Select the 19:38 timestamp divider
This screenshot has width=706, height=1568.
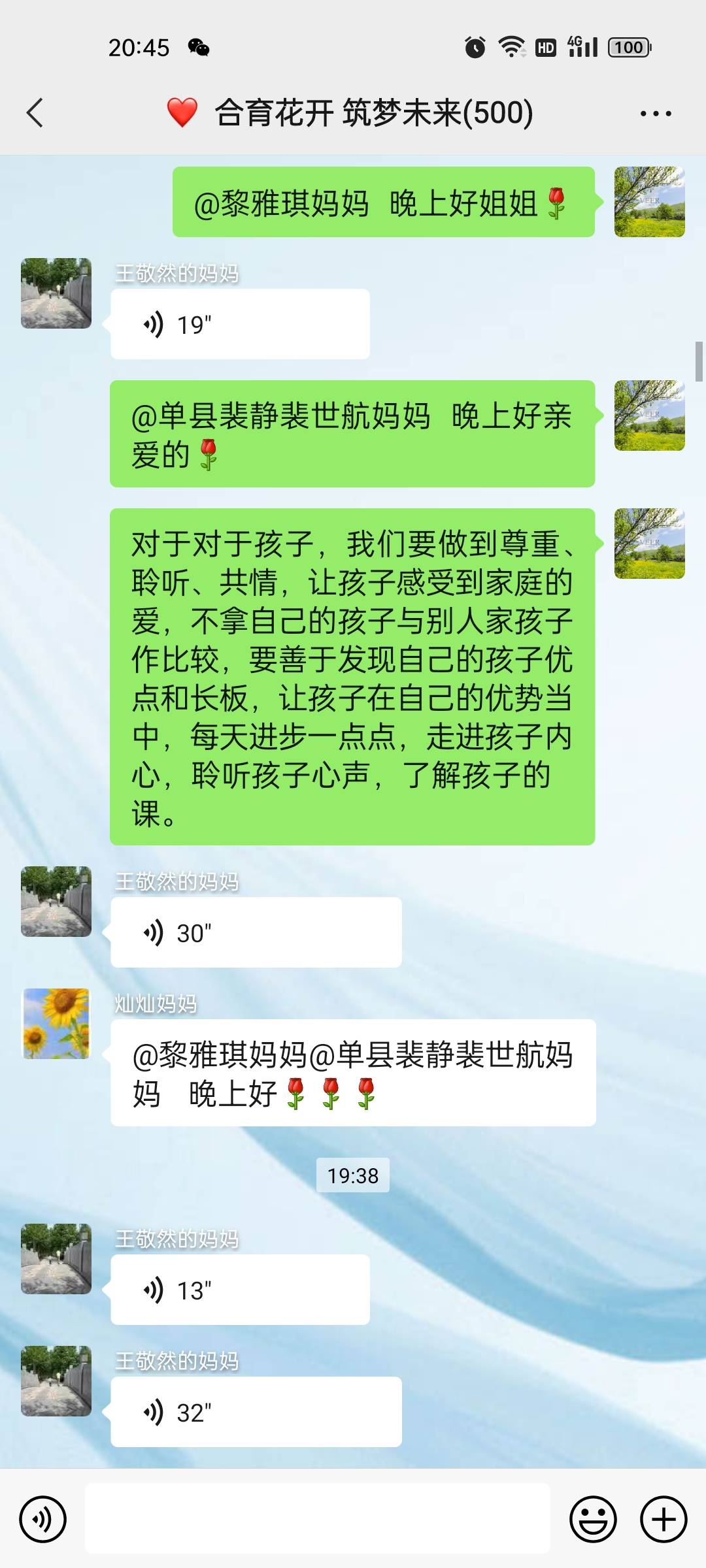click(x=352, y=1175)
